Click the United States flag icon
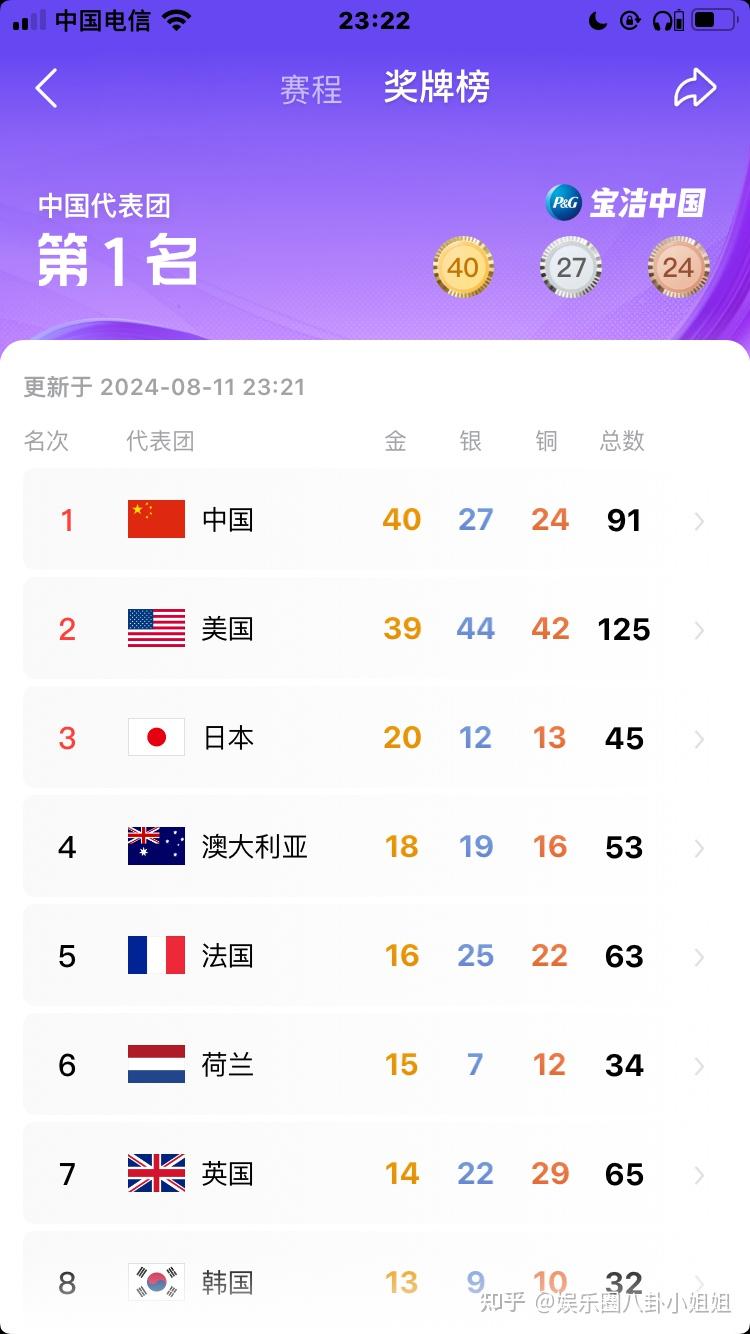Image resolution: width=750 pixels, height=1334 pixels. point(155,628)
